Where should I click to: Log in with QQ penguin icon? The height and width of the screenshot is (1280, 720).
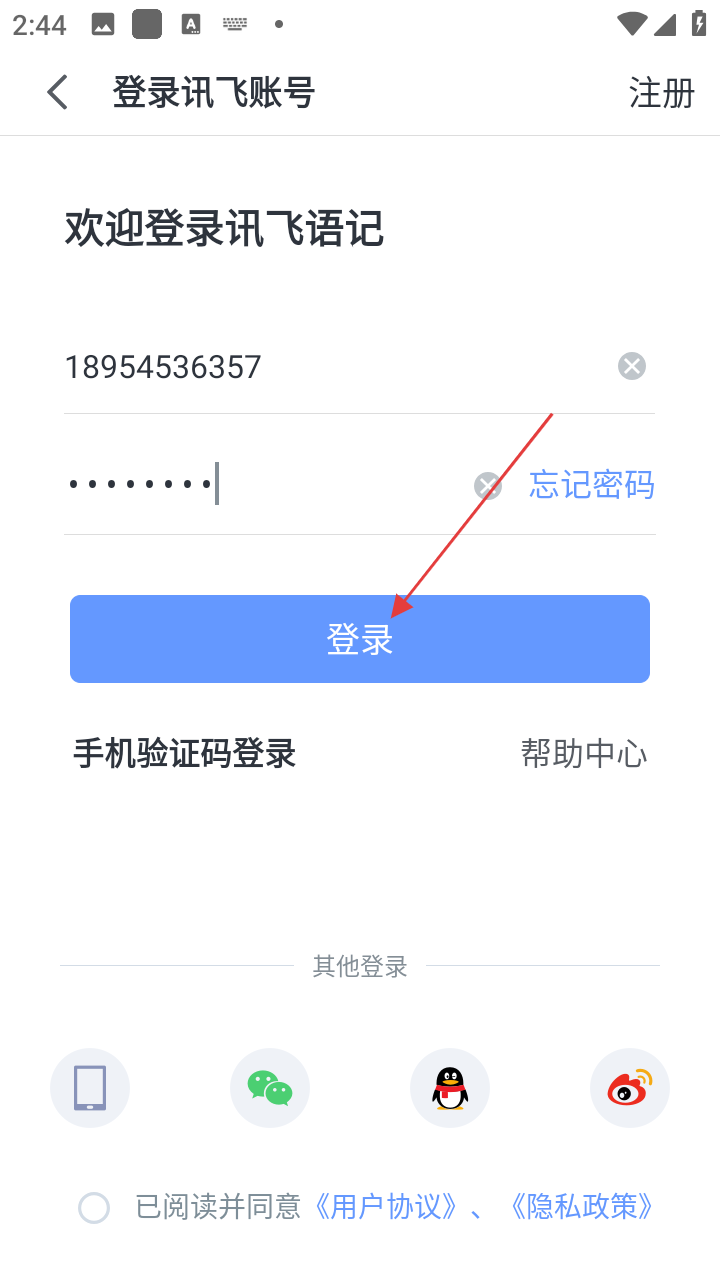pos(450,1088)
